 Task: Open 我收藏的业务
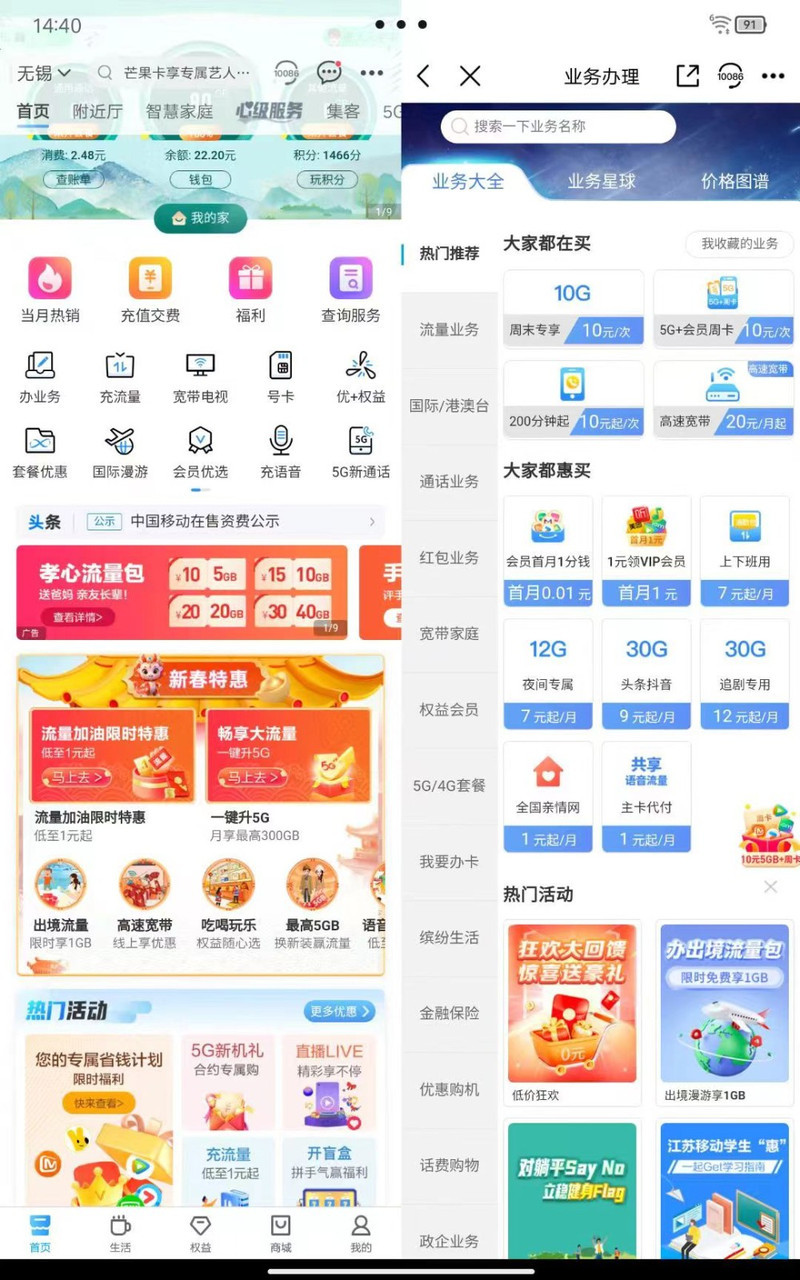point(739,244)
